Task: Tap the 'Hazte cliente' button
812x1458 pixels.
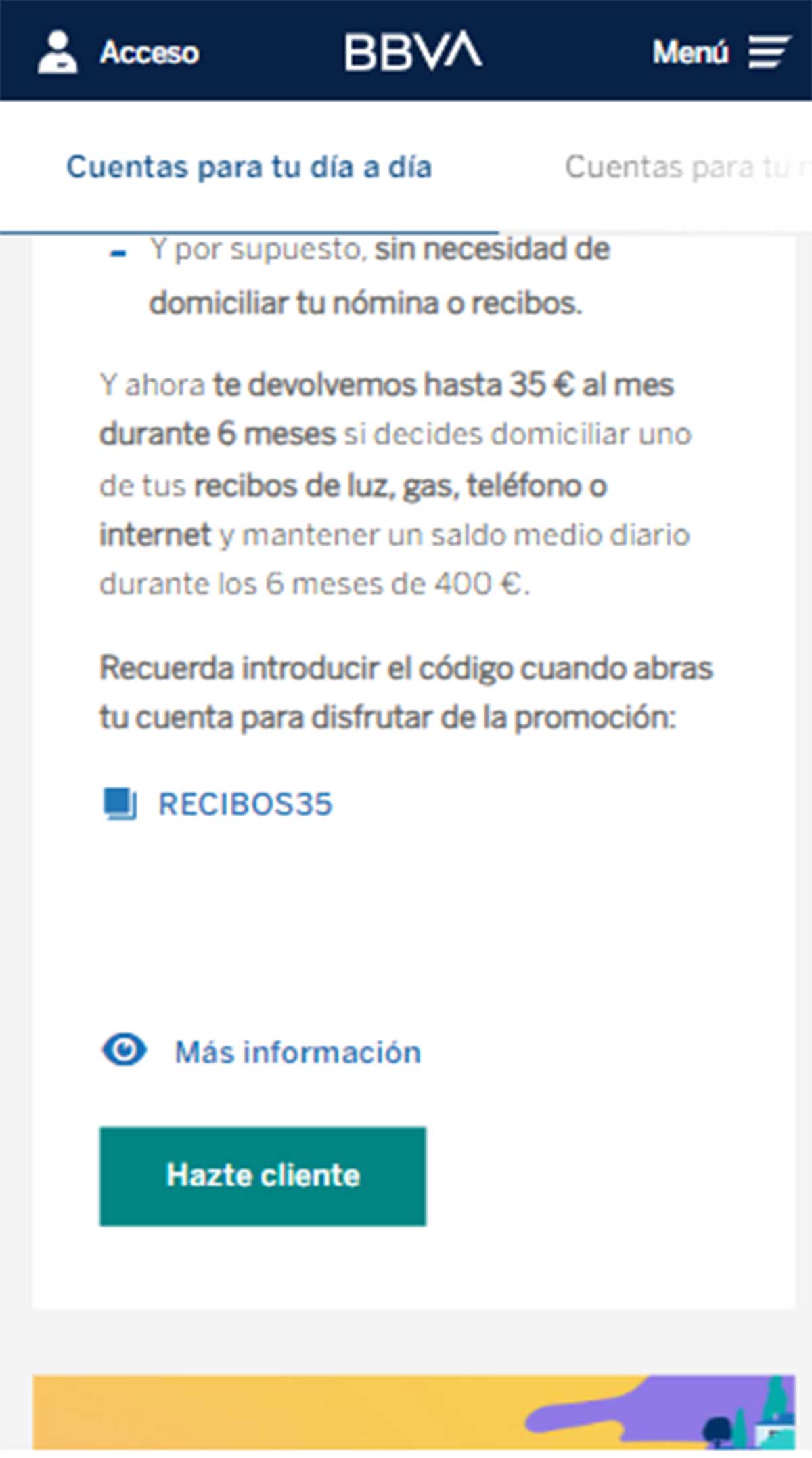Action: 263,1176
